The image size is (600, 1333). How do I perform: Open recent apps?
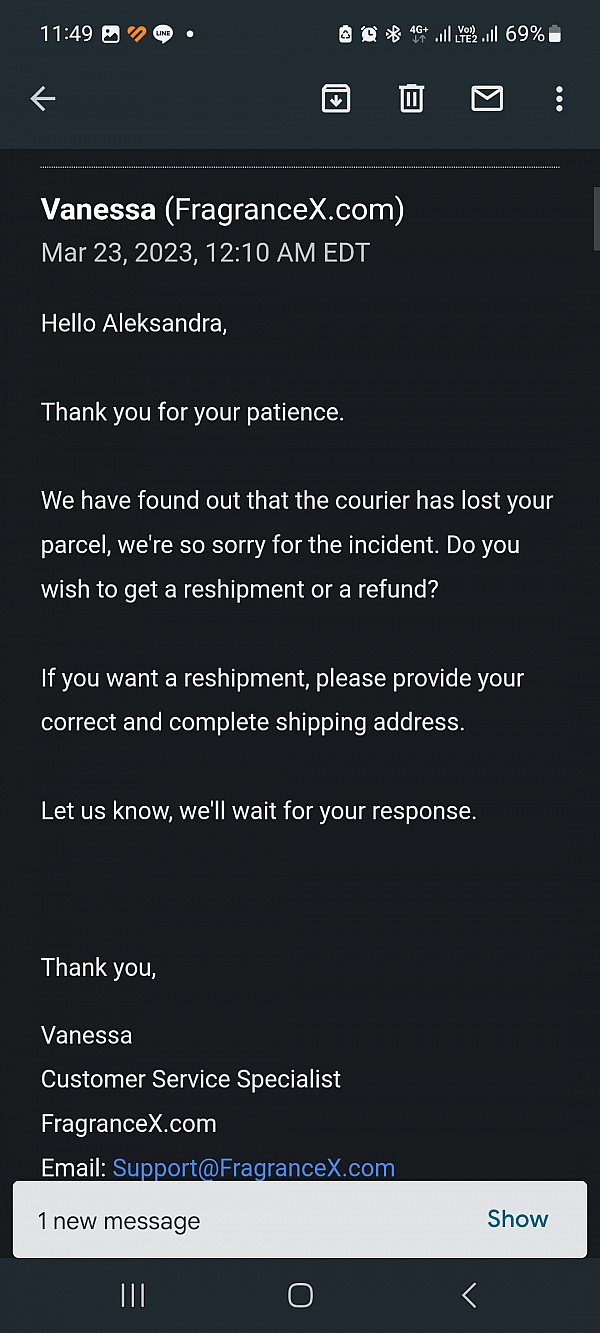(132, 1295)
